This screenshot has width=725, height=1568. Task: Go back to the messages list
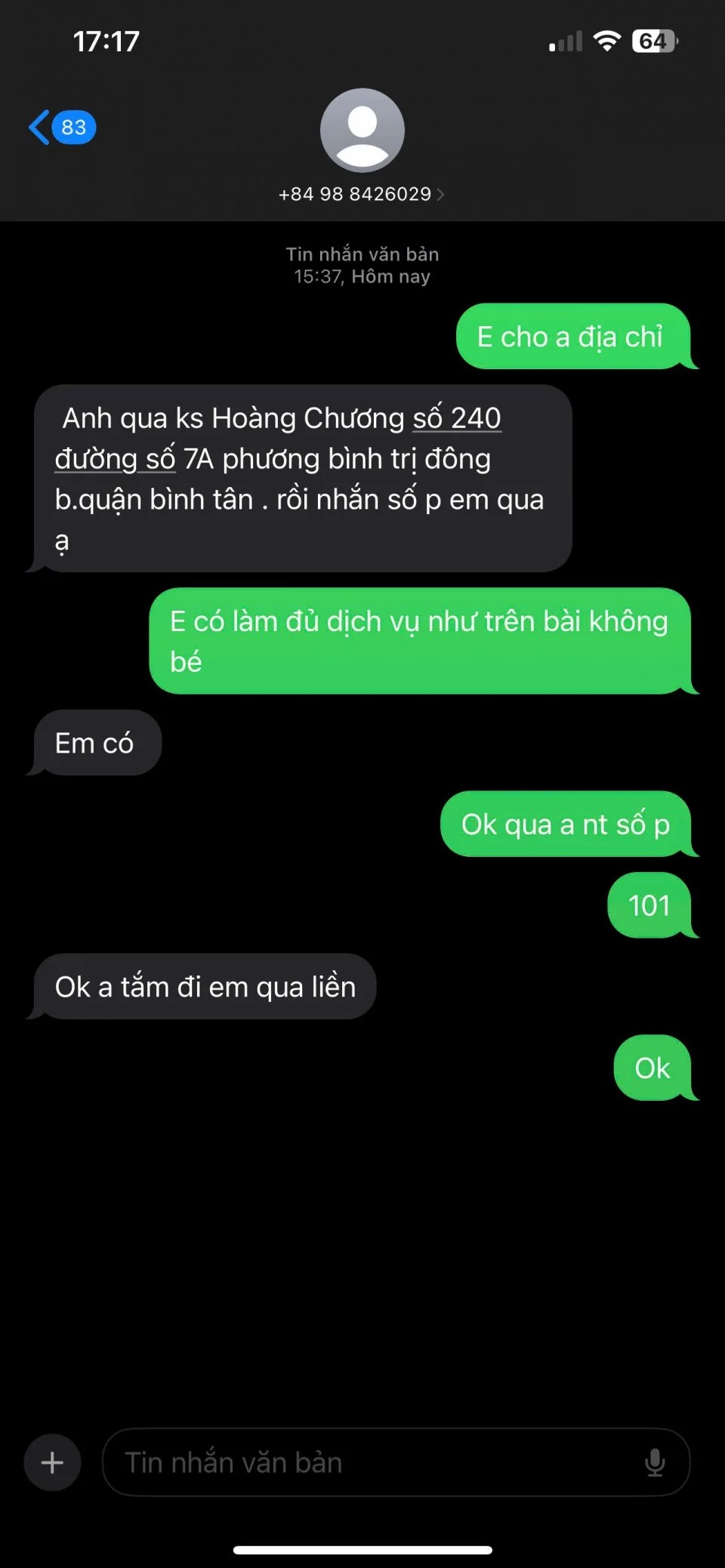tap(60, 127)
